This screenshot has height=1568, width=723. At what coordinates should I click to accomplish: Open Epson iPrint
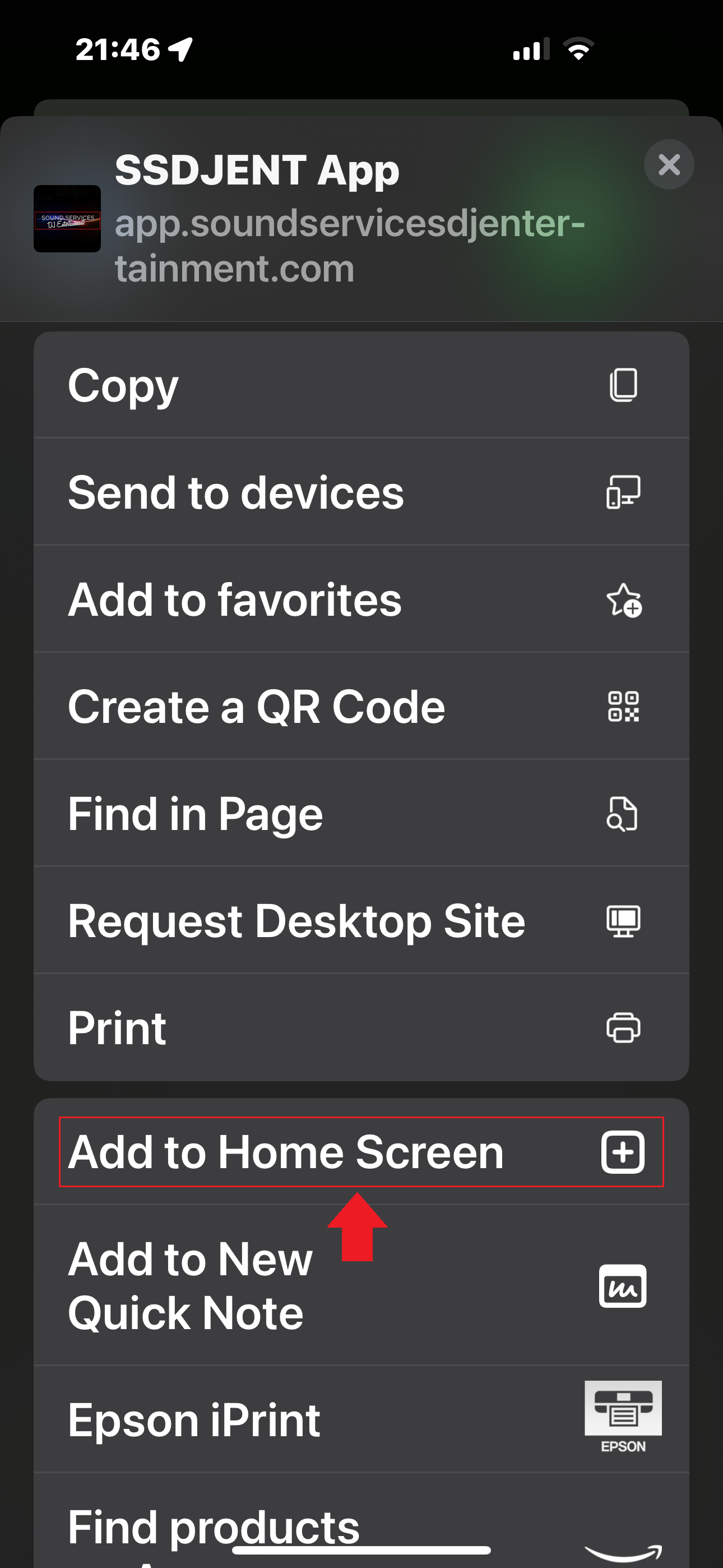361,1419
